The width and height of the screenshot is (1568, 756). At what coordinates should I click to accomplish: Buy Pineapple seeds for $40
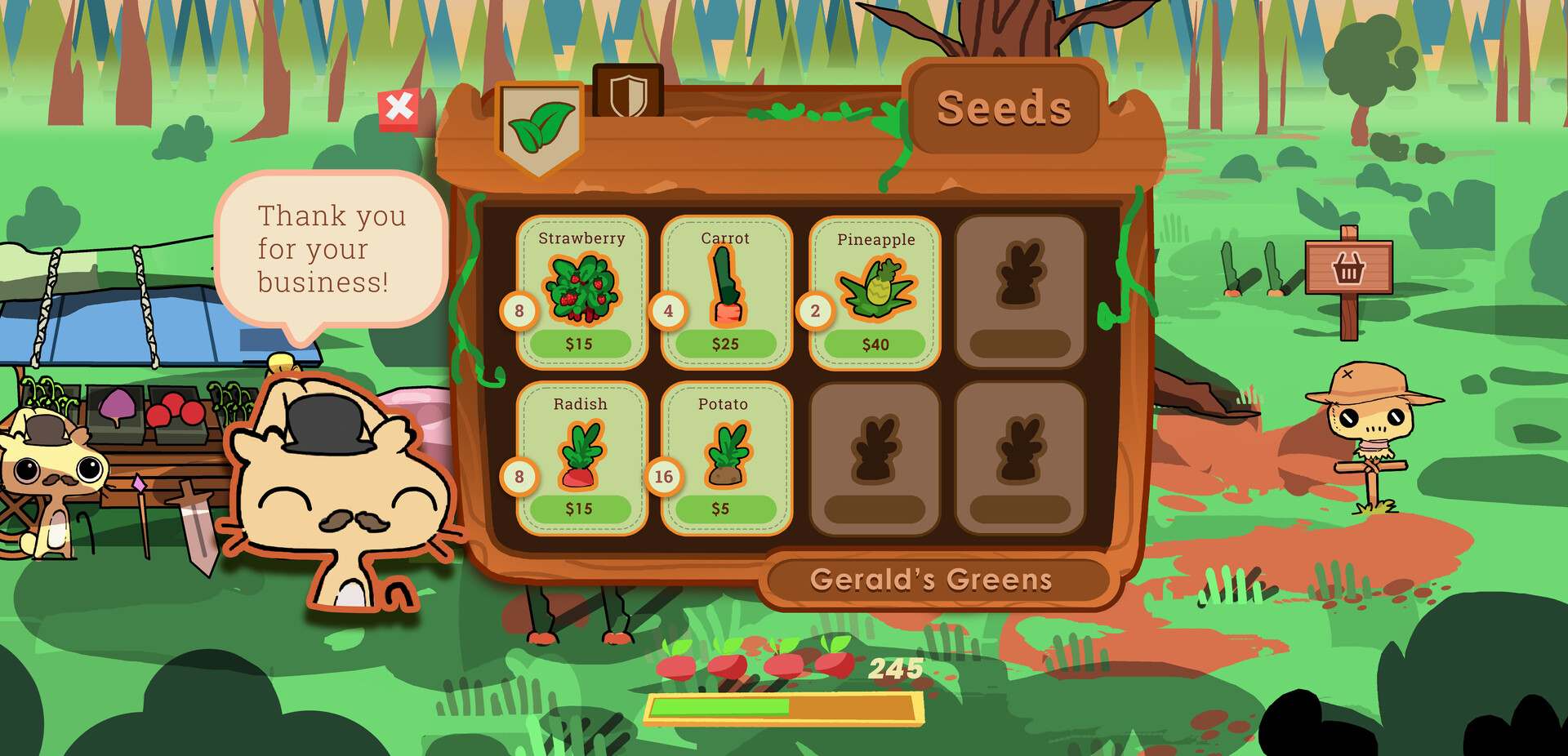(875, 345)
